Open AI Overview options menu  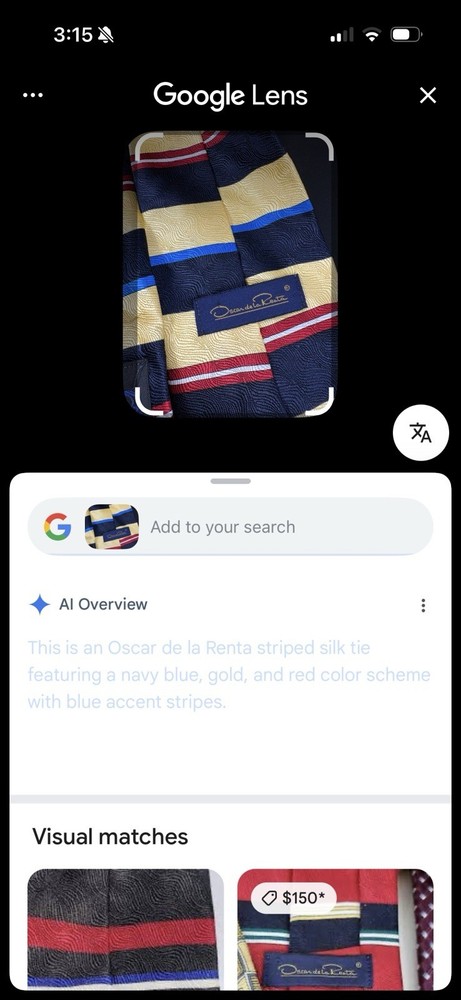coord(423,605)
